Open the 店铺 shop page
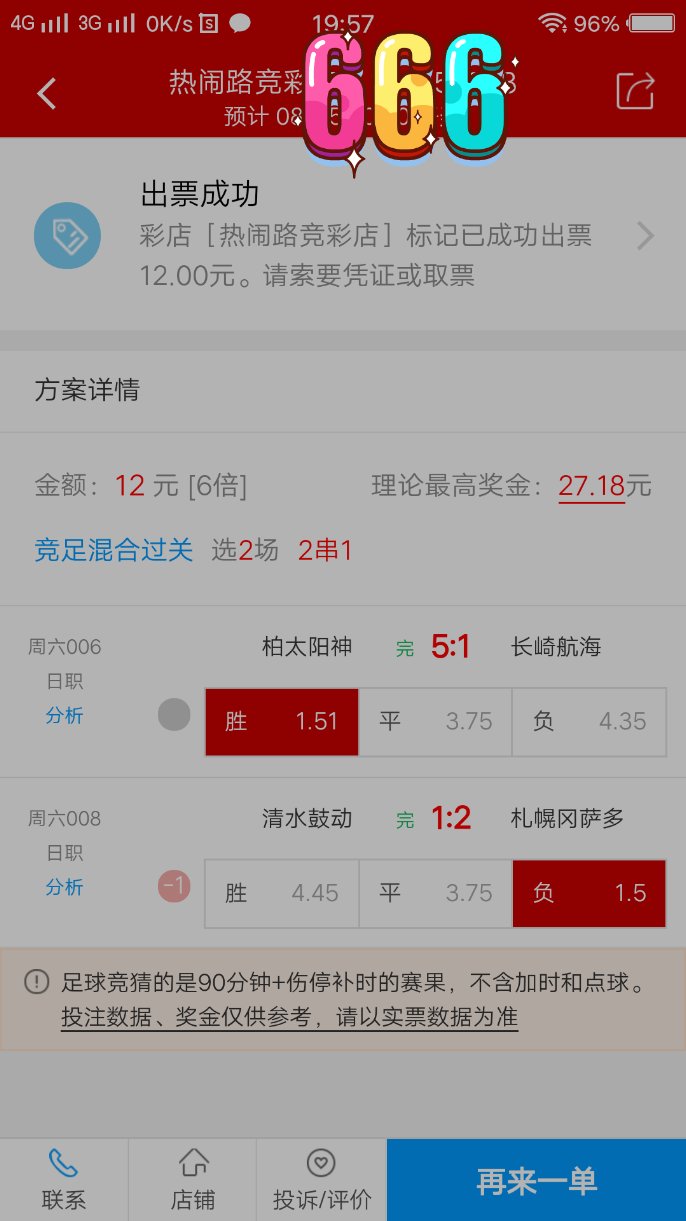Screen dimensions: 686x1221 (192, 1180)
